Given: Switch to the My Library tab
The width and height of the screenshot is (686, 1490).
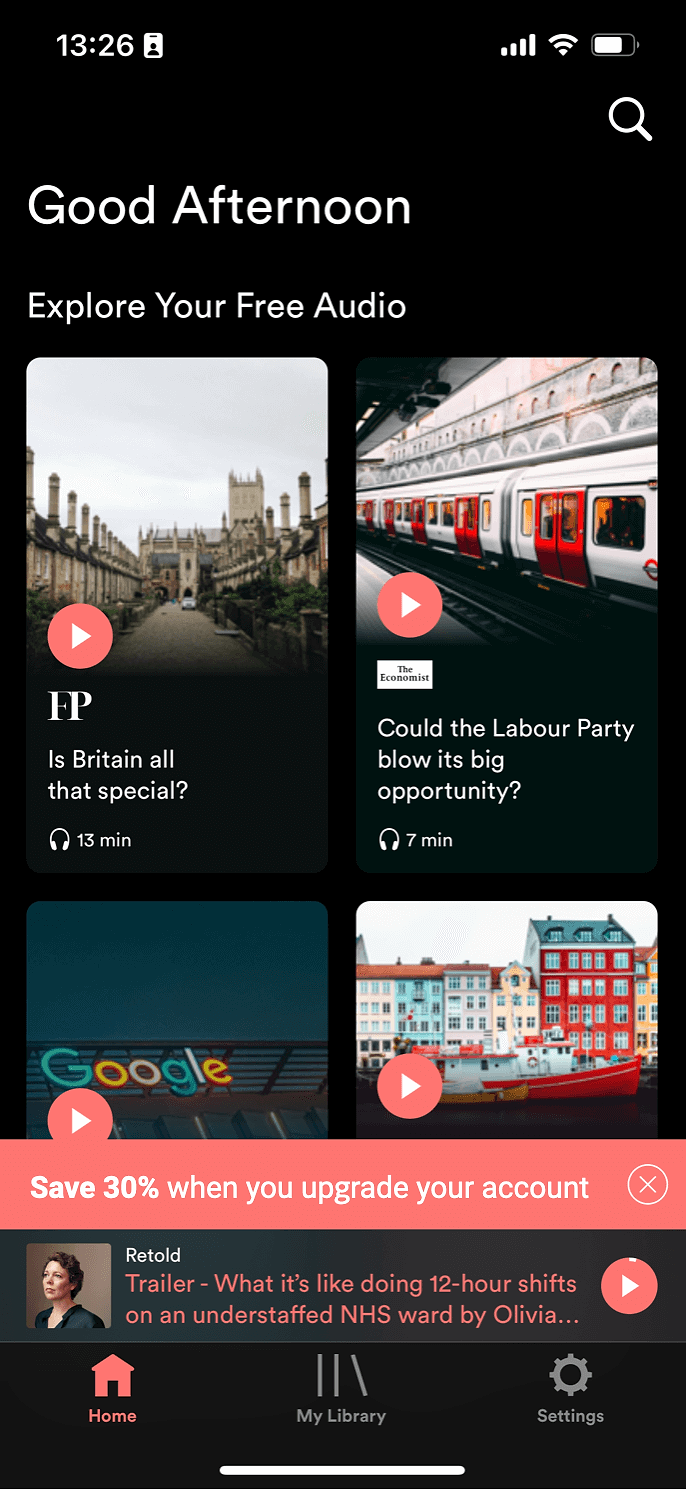Looking at the screenshot, I should tap(341, 1389).
